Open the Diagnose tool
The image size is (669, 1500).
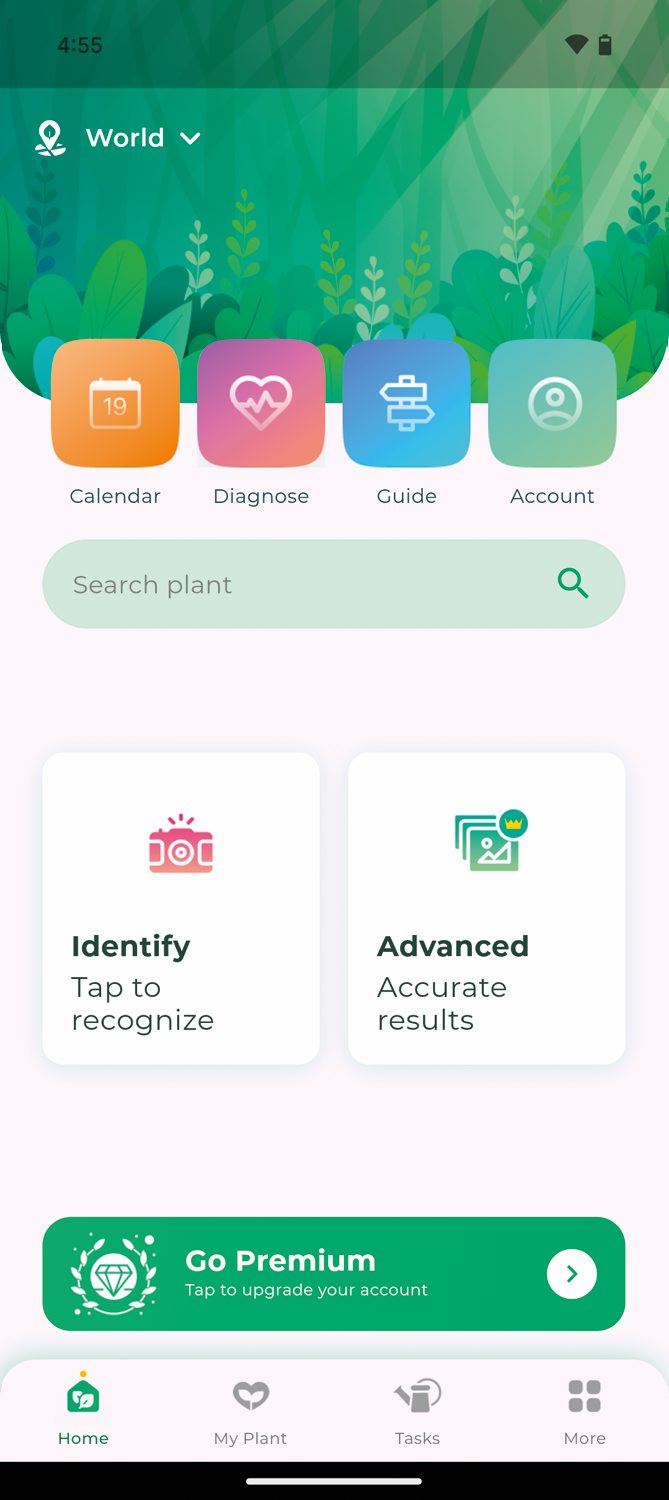pos(261,404)
